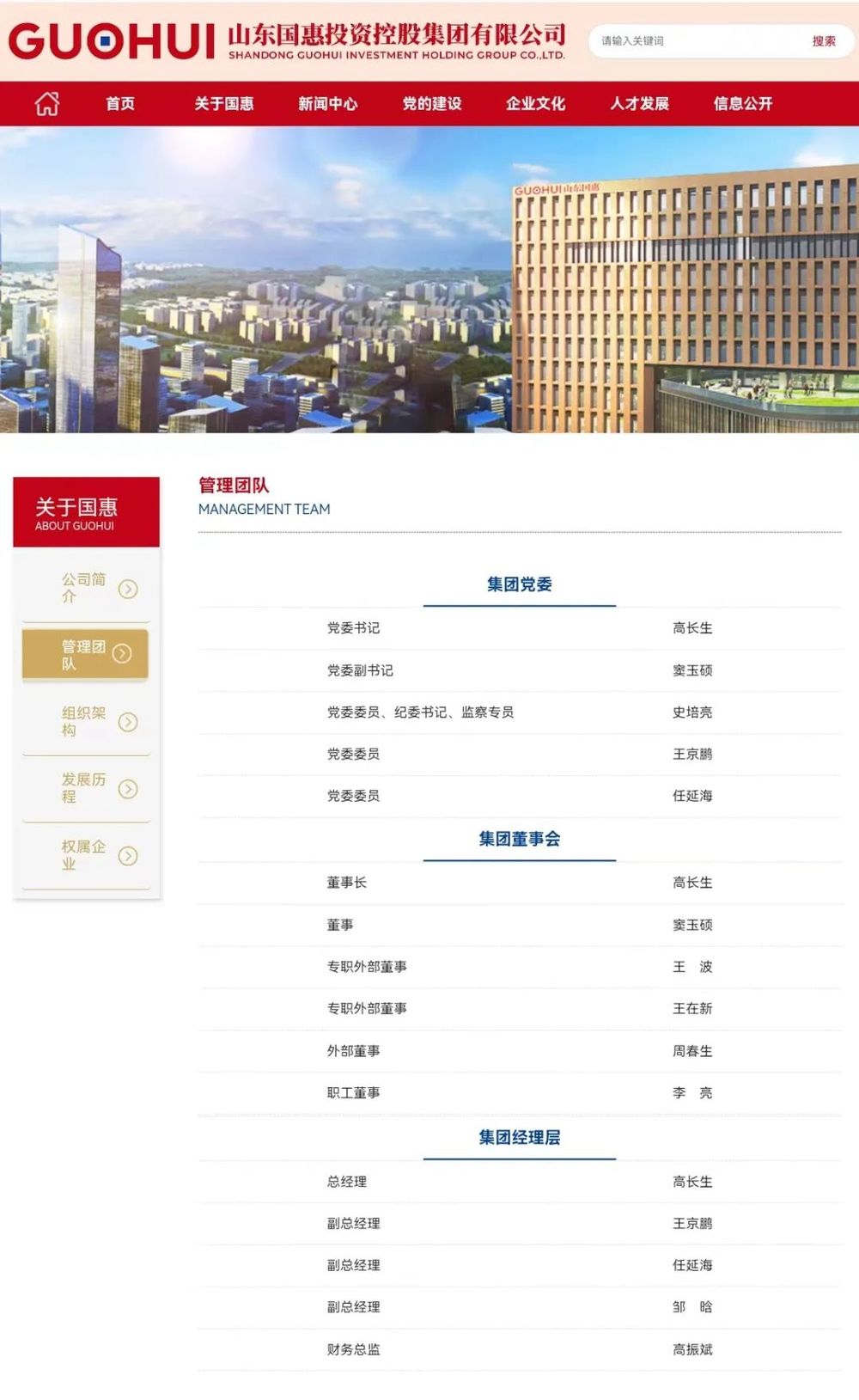Open 新闻中心 from the top menu
Screen dimensions: 859x1400
(x=328, y=104)
